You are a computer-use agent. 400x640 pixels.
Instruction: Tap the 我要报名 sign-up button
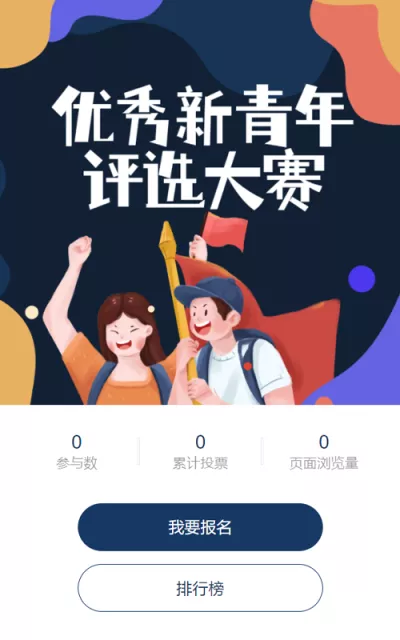[200, 527]
